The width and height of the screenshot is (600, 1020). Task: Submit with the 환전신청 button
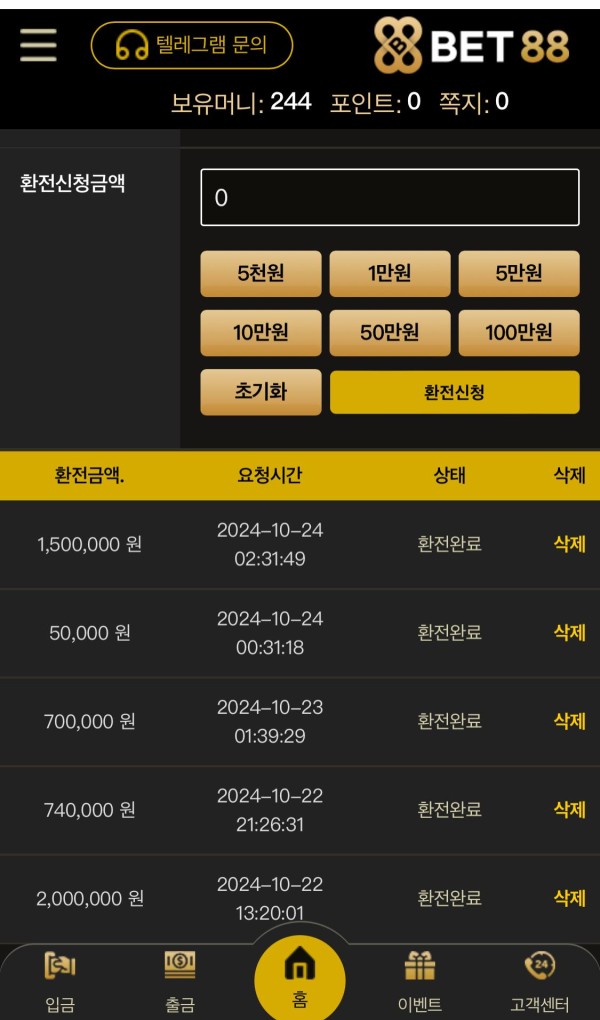coord(454,392)
